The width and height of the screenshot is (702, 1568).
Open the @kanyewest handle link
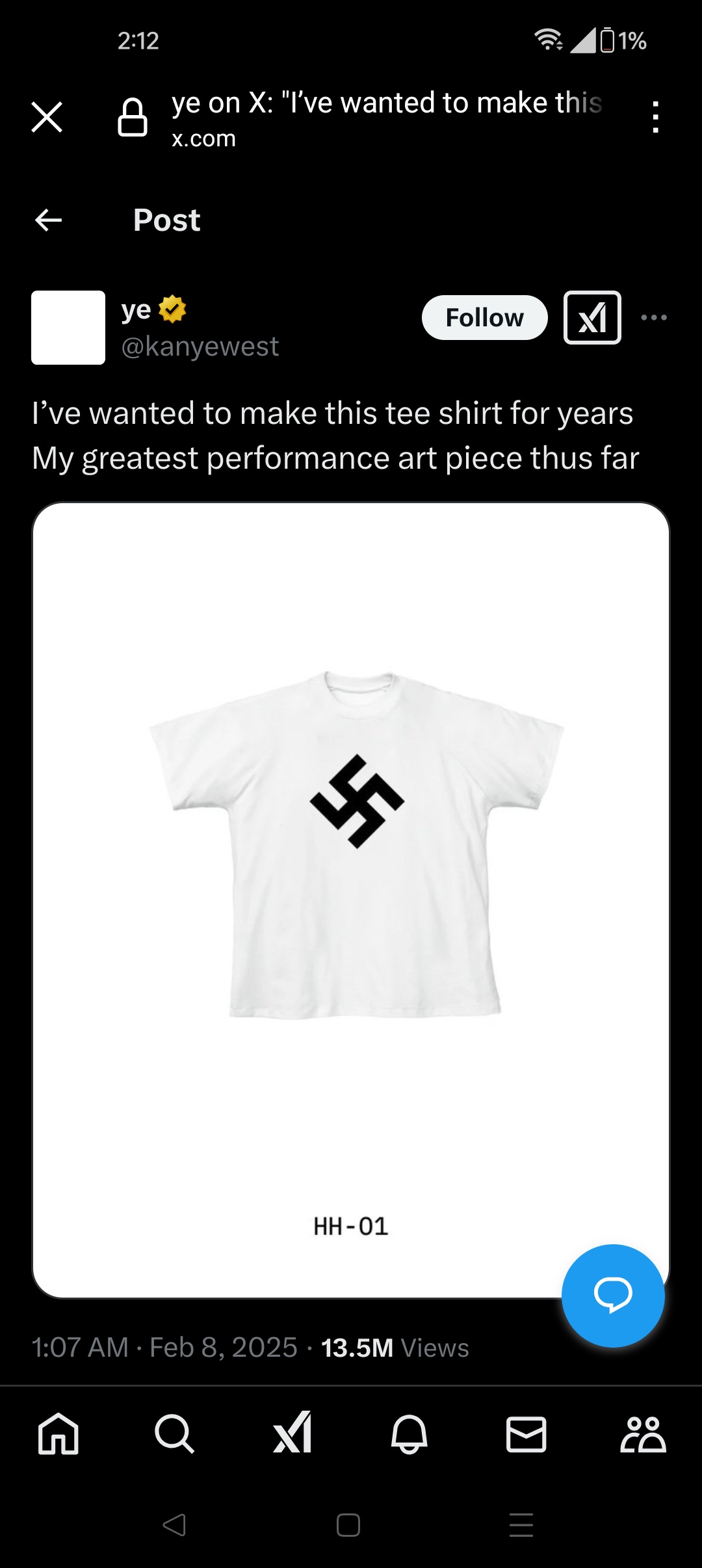click(x=200, y=346)
